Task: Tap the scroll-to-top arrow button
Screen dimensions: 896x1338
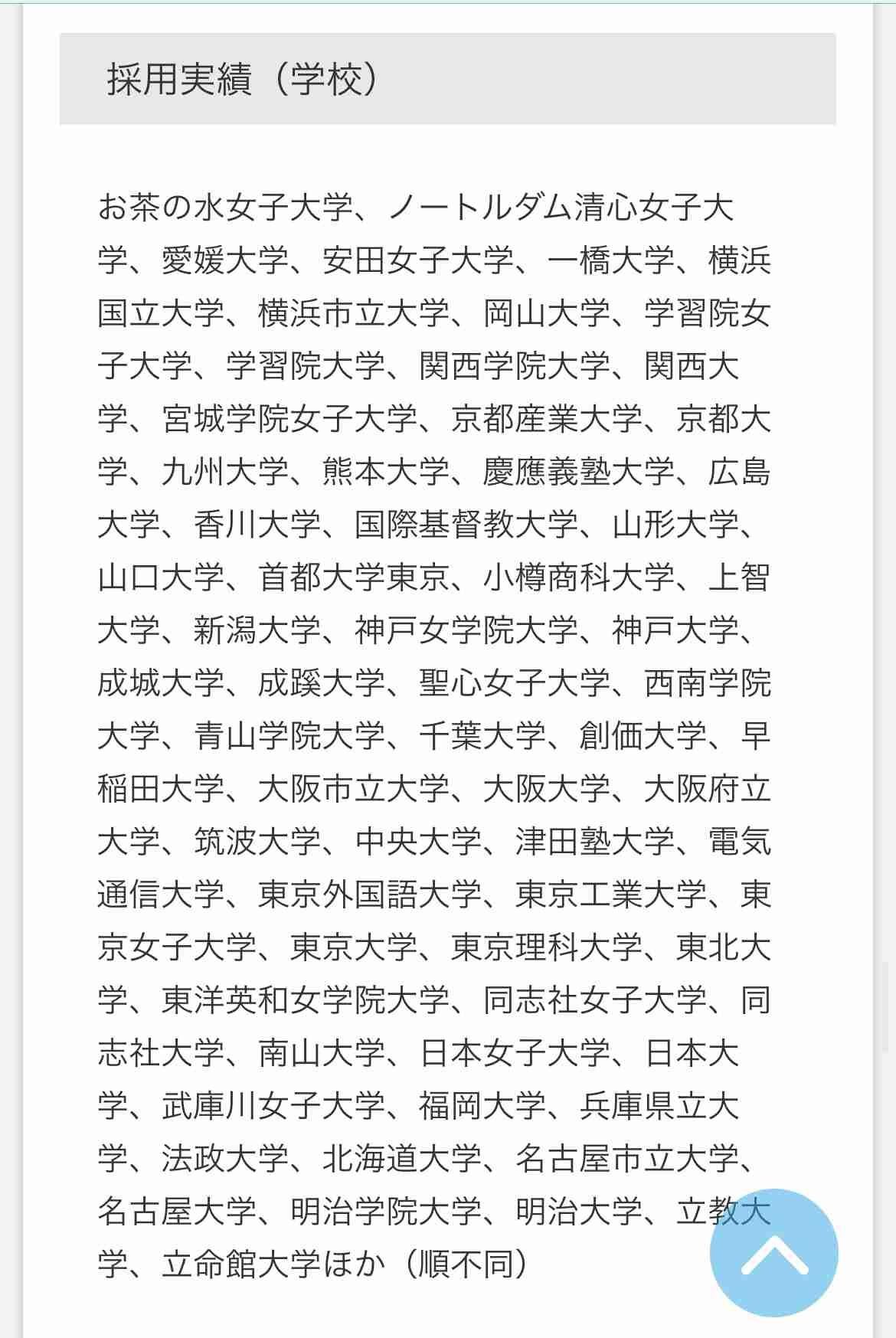Action: click(x=773, y=1253)
